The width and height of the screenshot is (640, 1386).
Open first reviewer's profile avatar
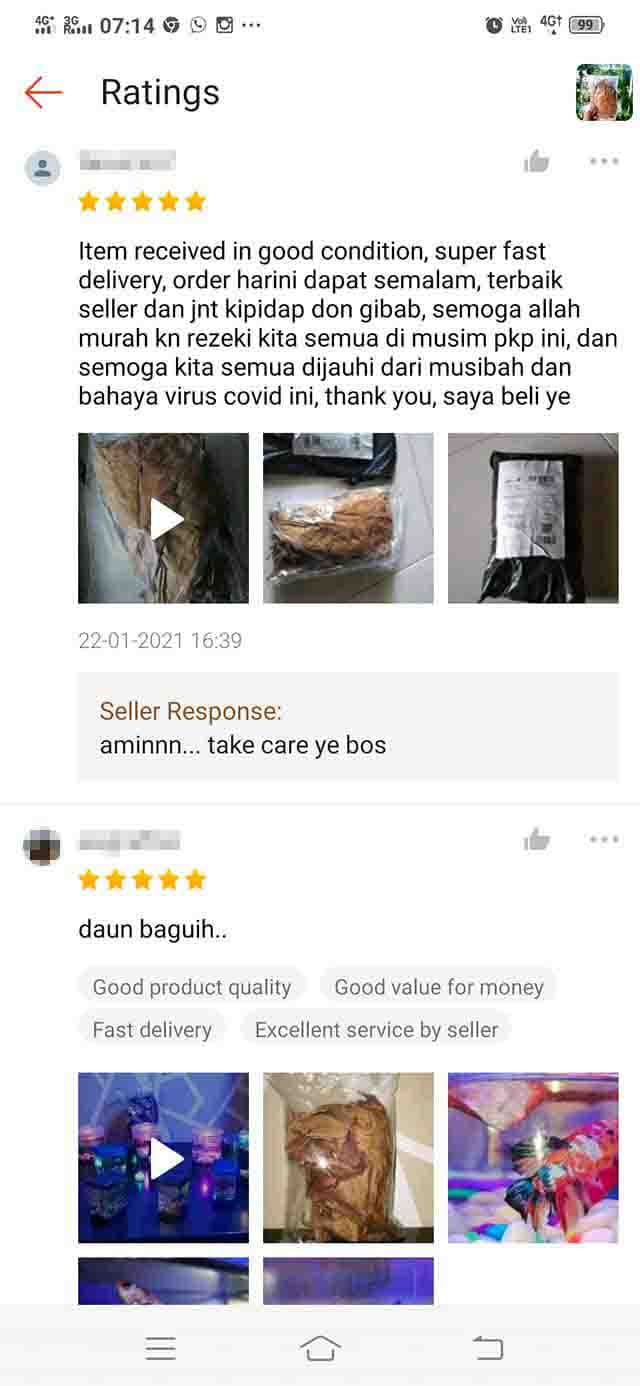[x=43, y=167]
